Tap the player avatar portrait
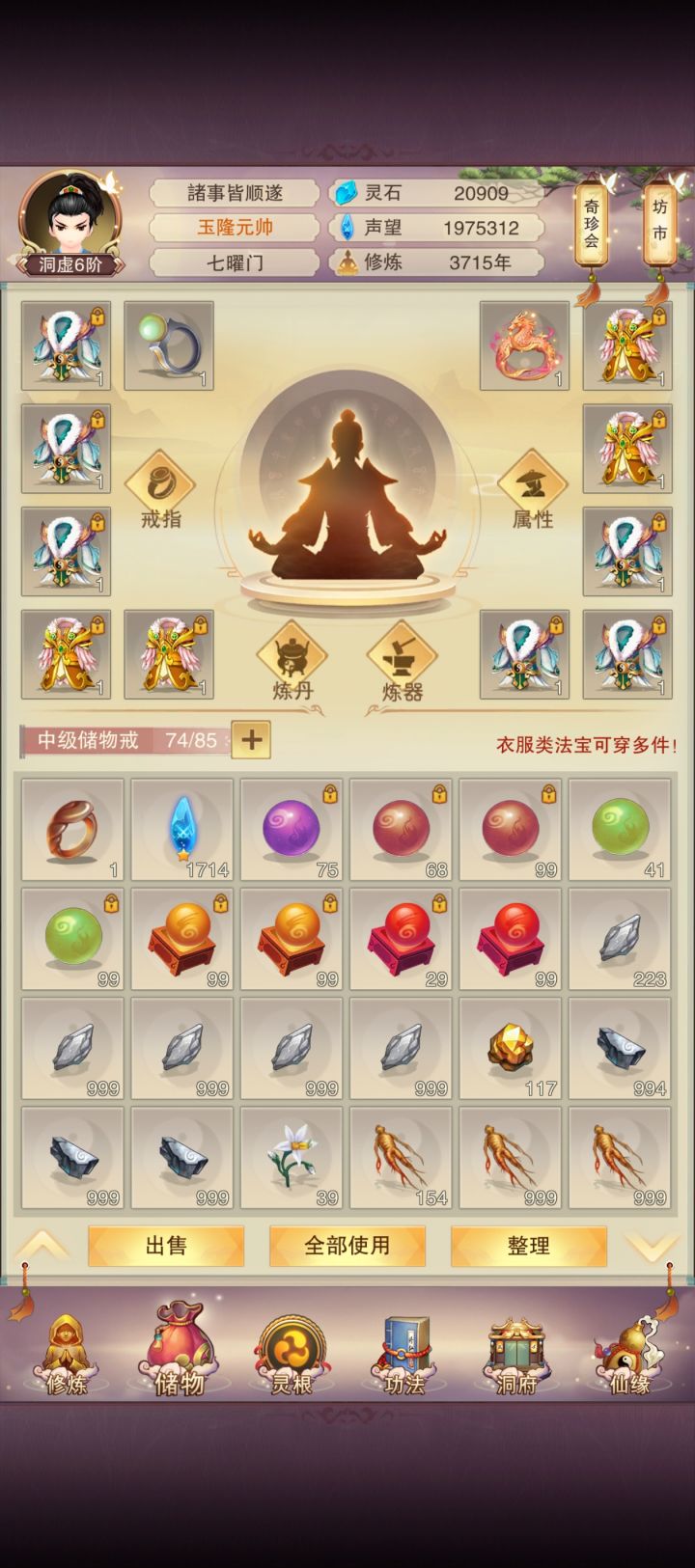 pyautogui.click(x=64, y=214)
